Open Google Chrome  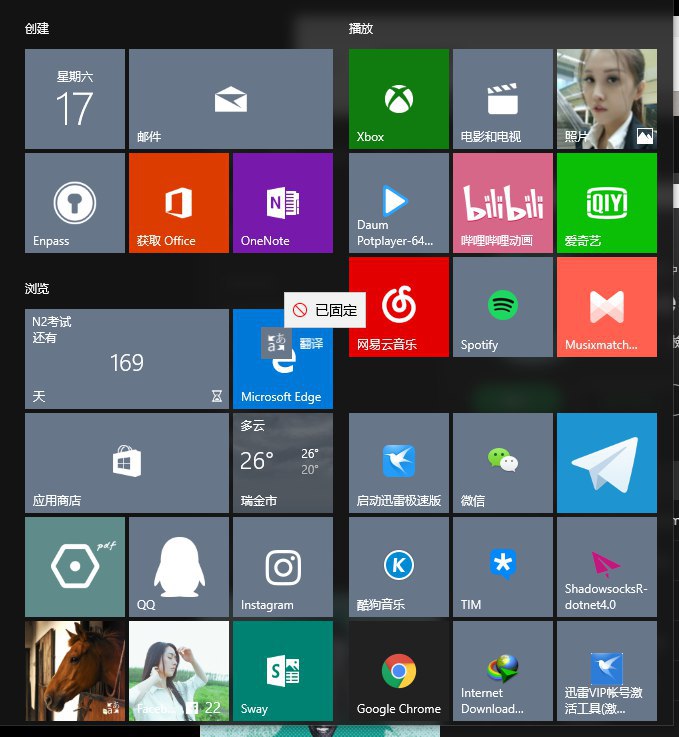pos(399,671)
